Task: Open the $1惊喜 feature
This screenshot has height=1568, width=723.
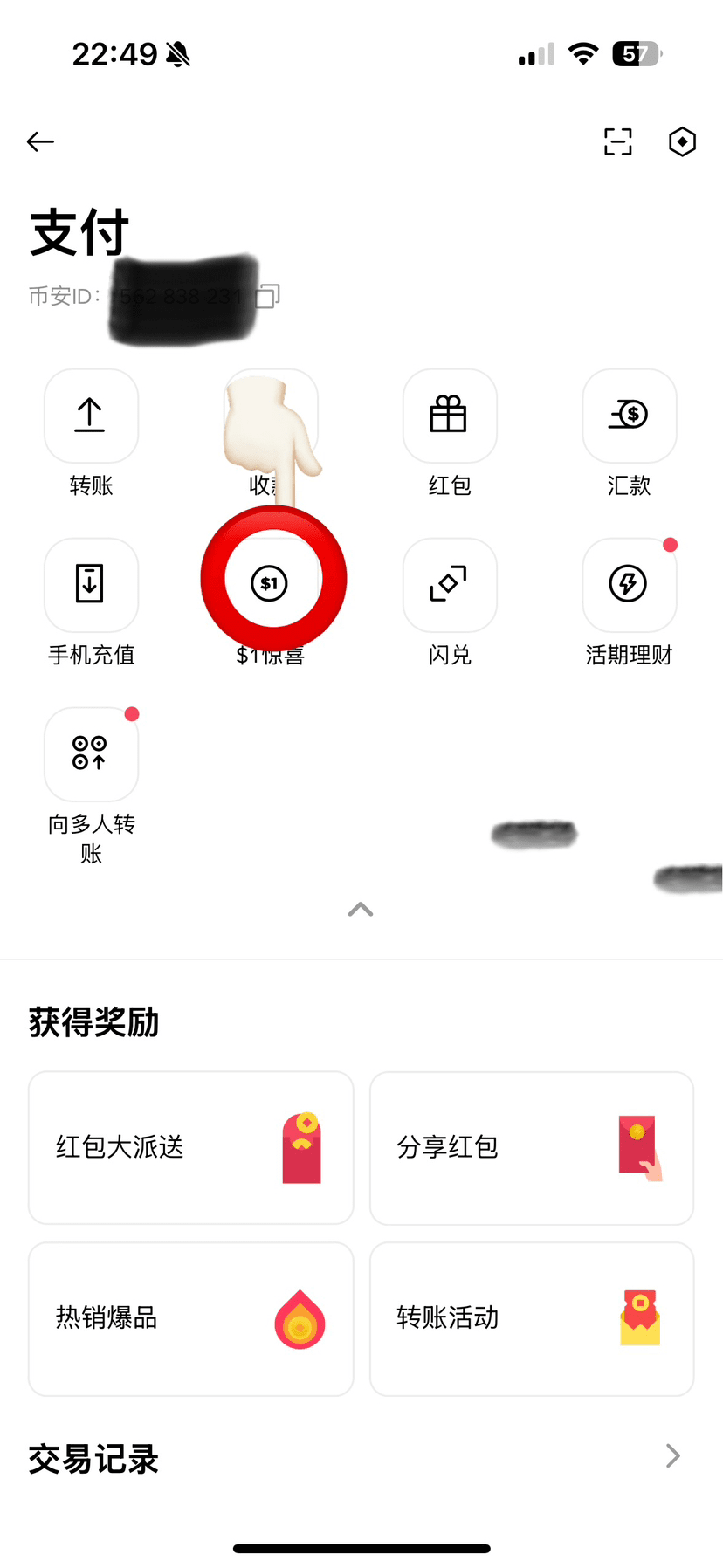Action: (270, 583)
